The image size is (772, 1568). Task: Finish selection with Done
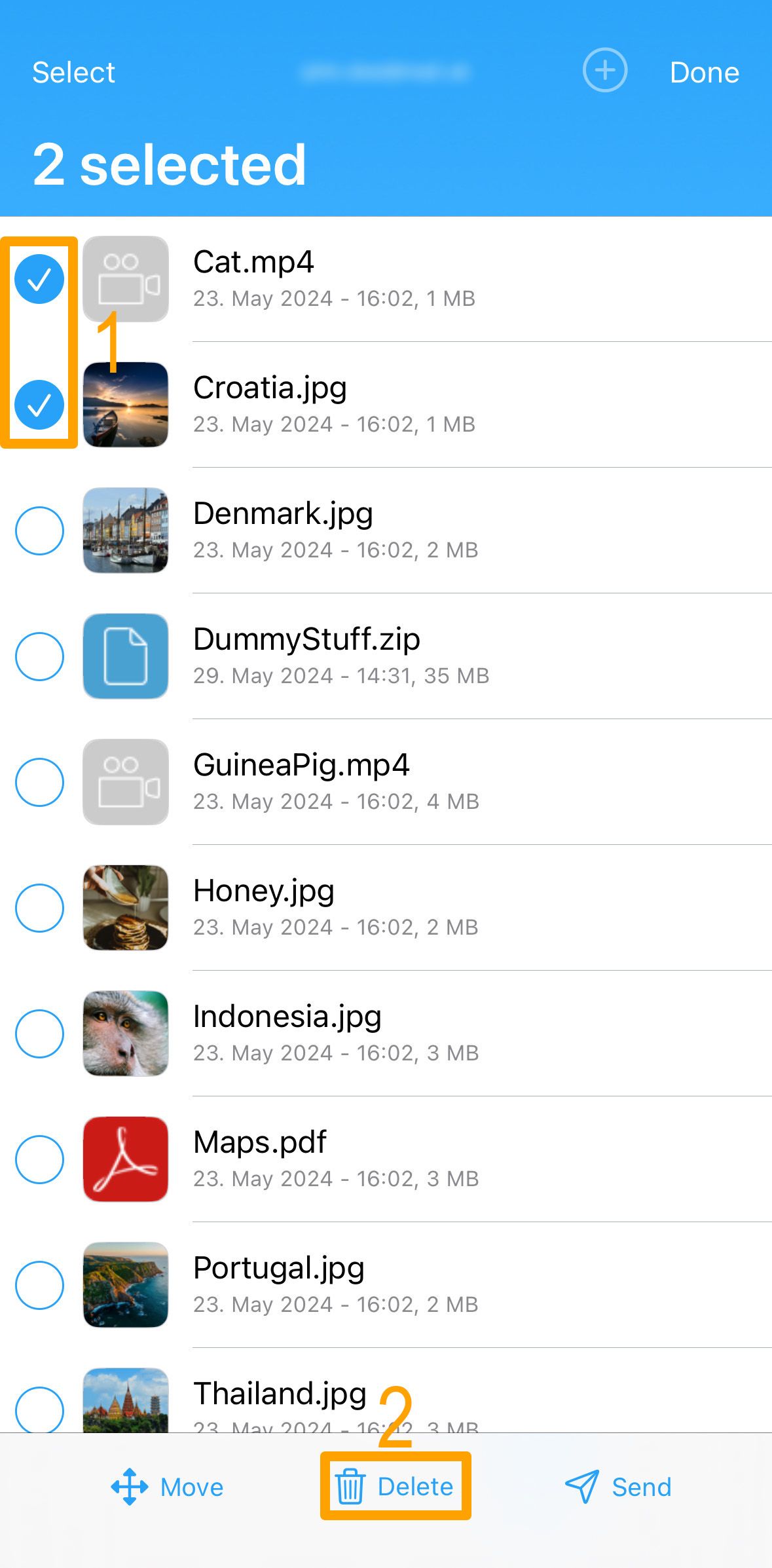(x=705, y=72)
